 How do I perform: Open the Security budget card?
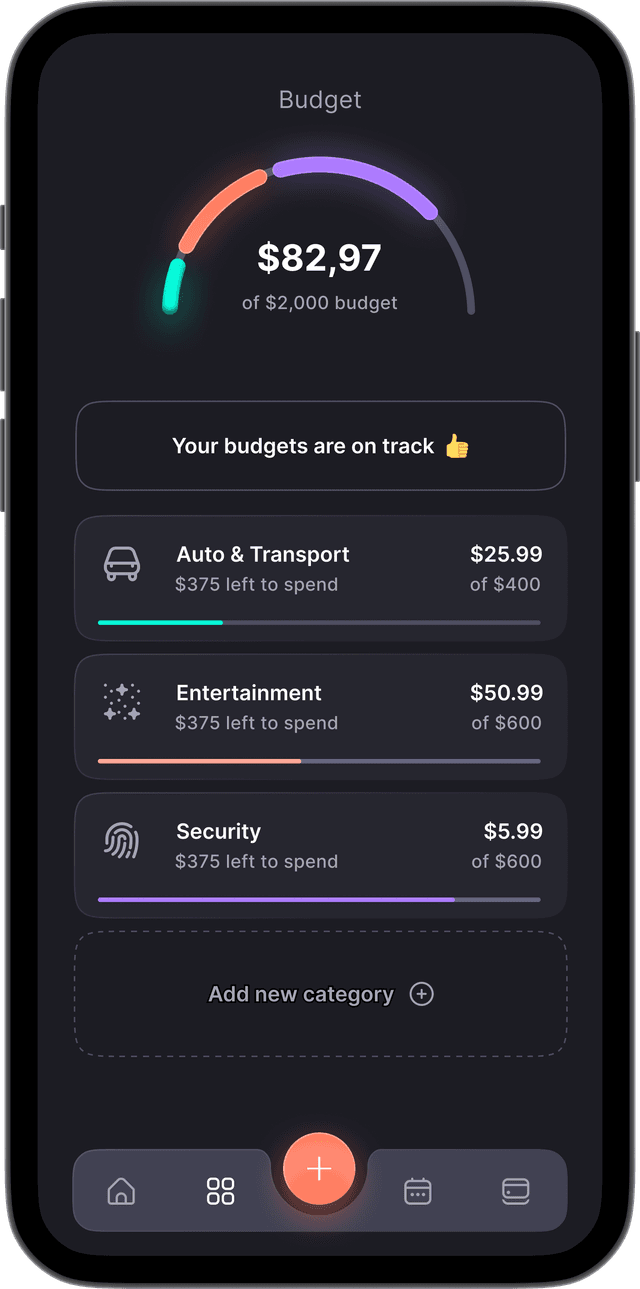[x=320, y=855]
